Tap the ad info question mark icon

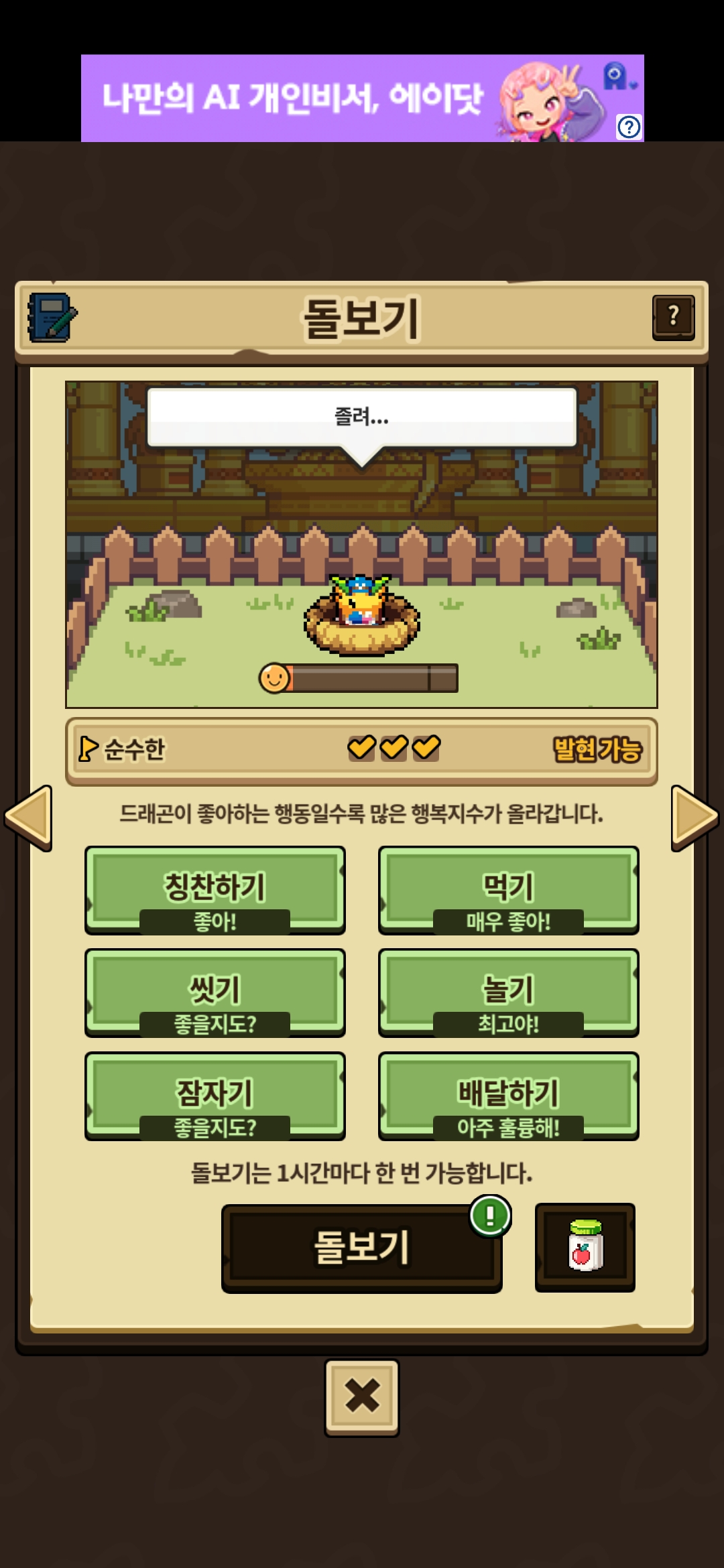coord(629,127)
